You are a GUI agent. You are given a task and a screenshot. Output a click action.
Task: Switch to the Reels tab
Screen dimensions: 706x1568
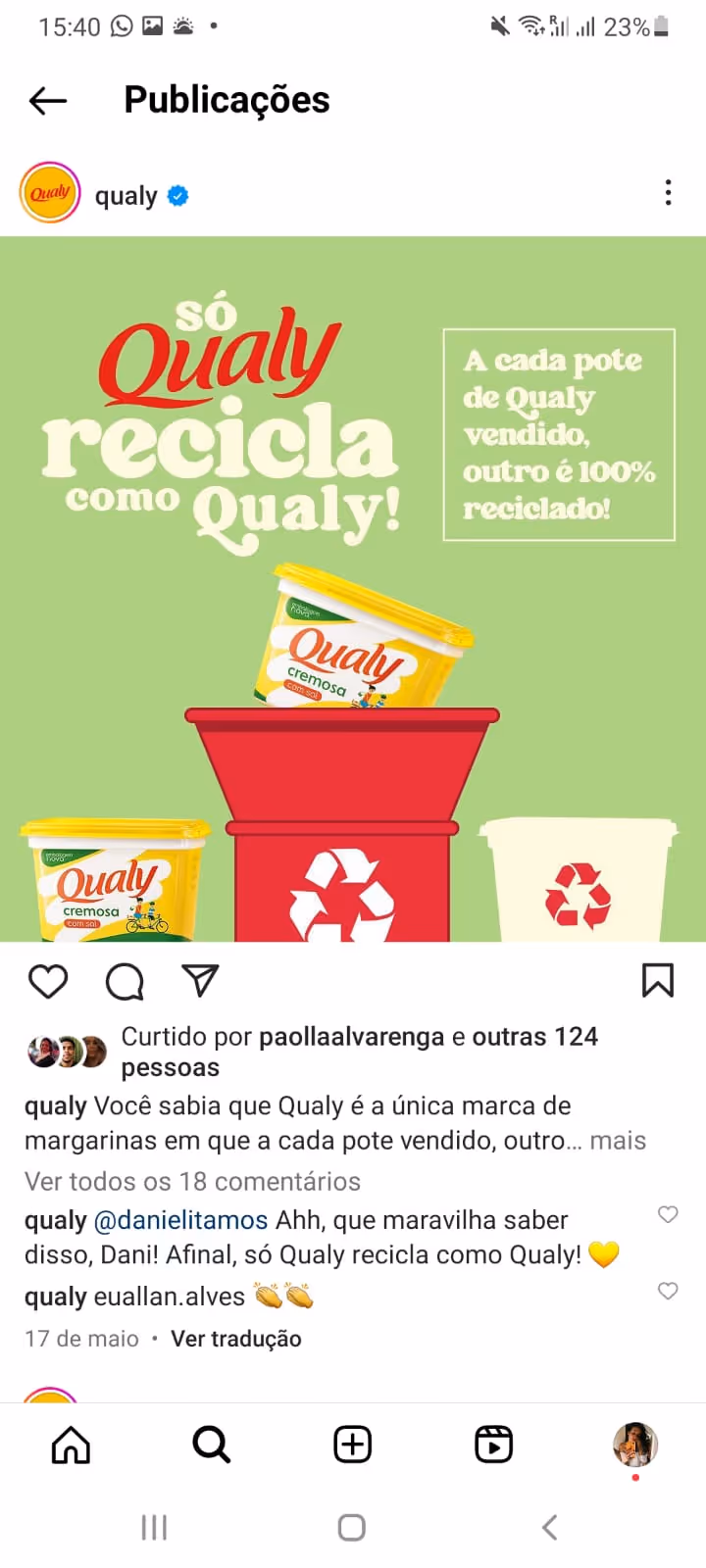[x=493, y=1445]
